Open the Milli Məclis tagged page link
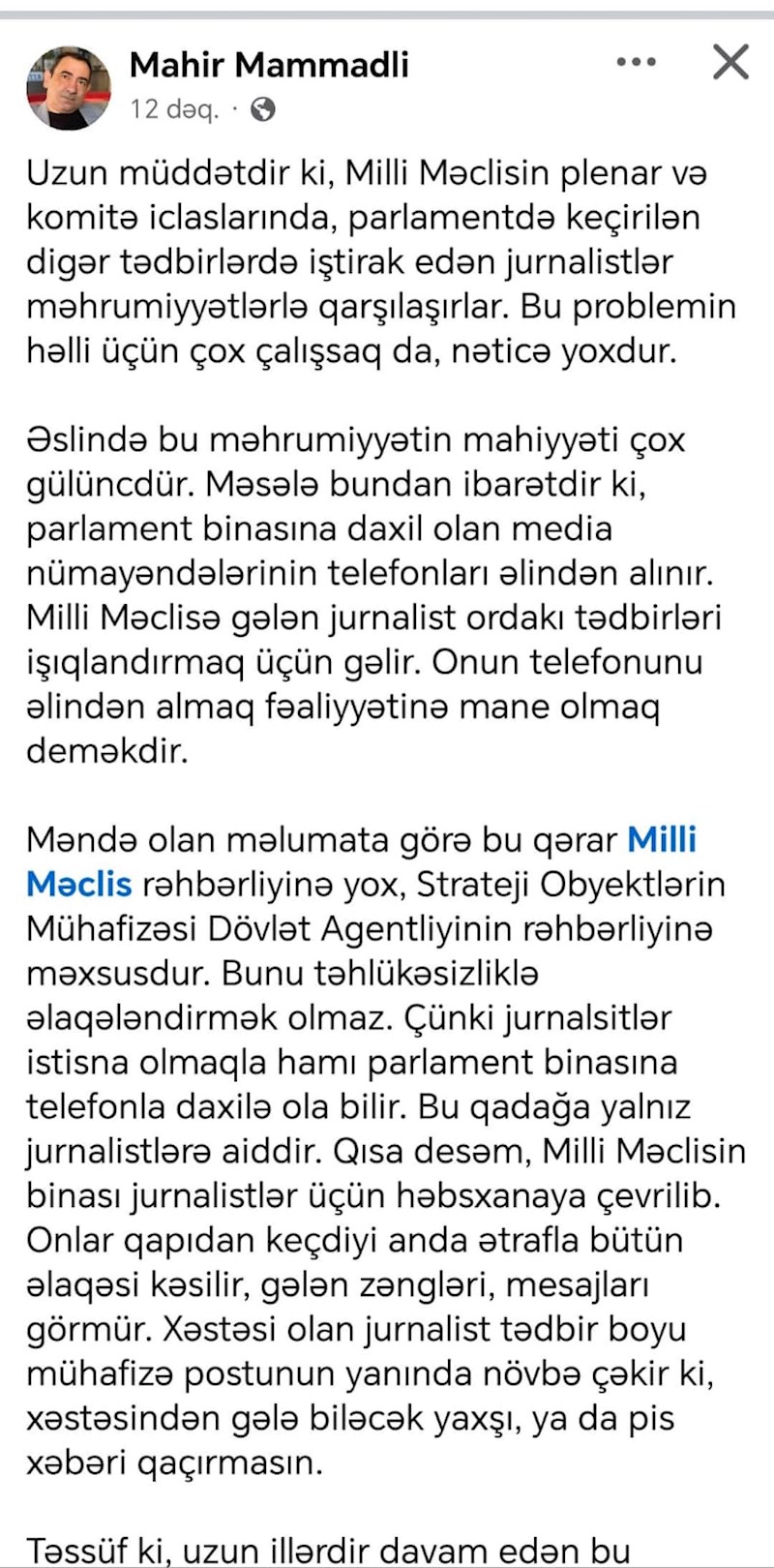 [x=662, y=839]
